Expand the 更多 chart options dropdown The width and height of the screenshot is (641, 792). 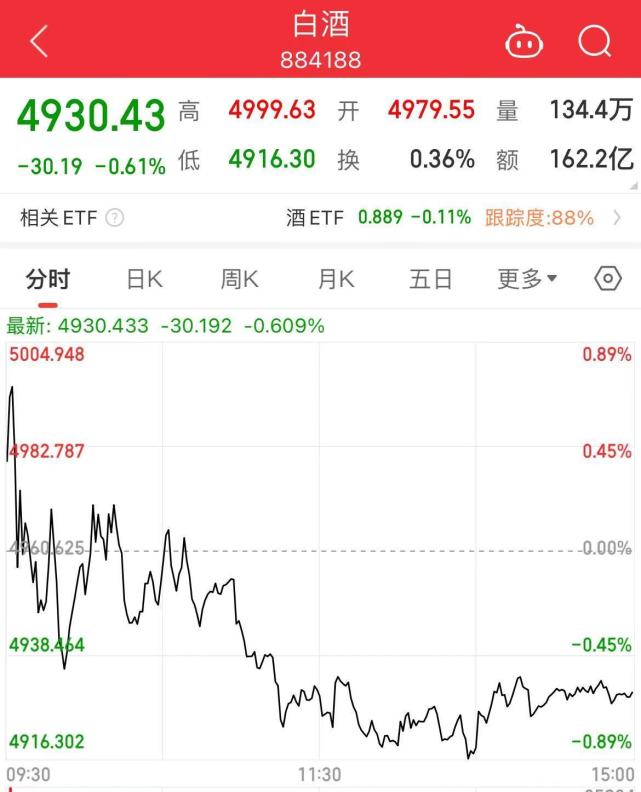[528, 279]
